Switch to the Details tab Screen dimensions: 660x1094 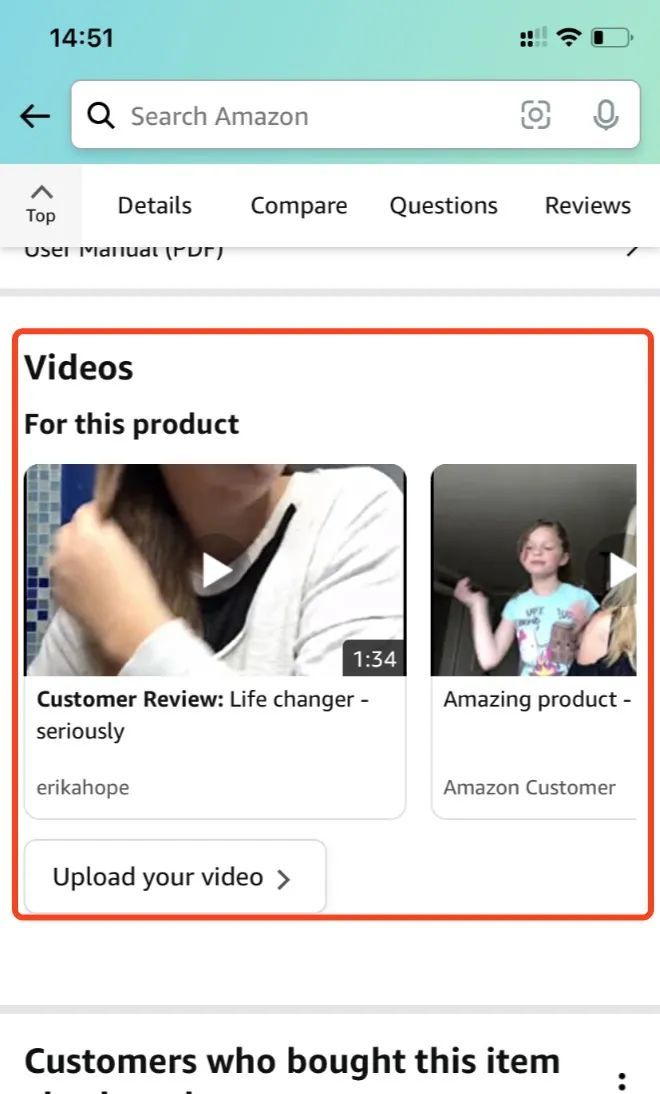(x=154, y=206)
